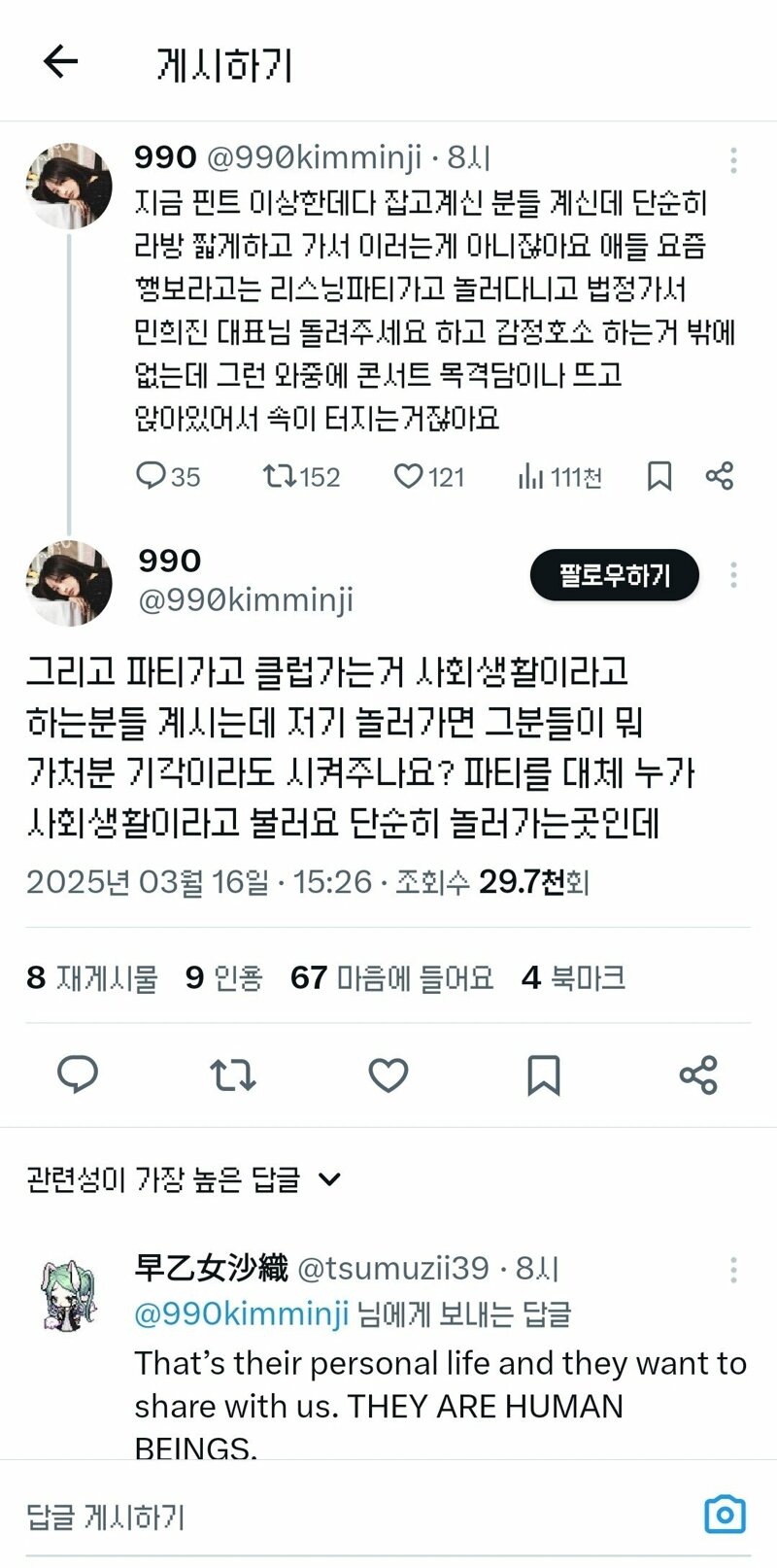The width and height of the screenshot is (777, 1568).
Task: Open overflow menu on the first 990 post
Action: tap(733, 159)
